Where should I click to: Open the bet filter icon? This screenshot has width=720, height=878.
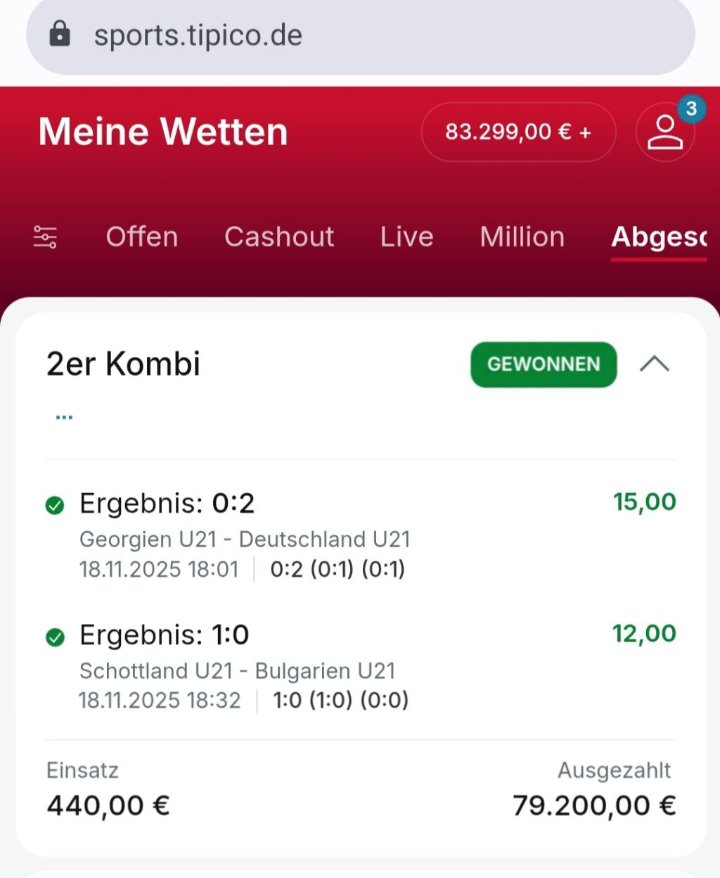(44, 236)
